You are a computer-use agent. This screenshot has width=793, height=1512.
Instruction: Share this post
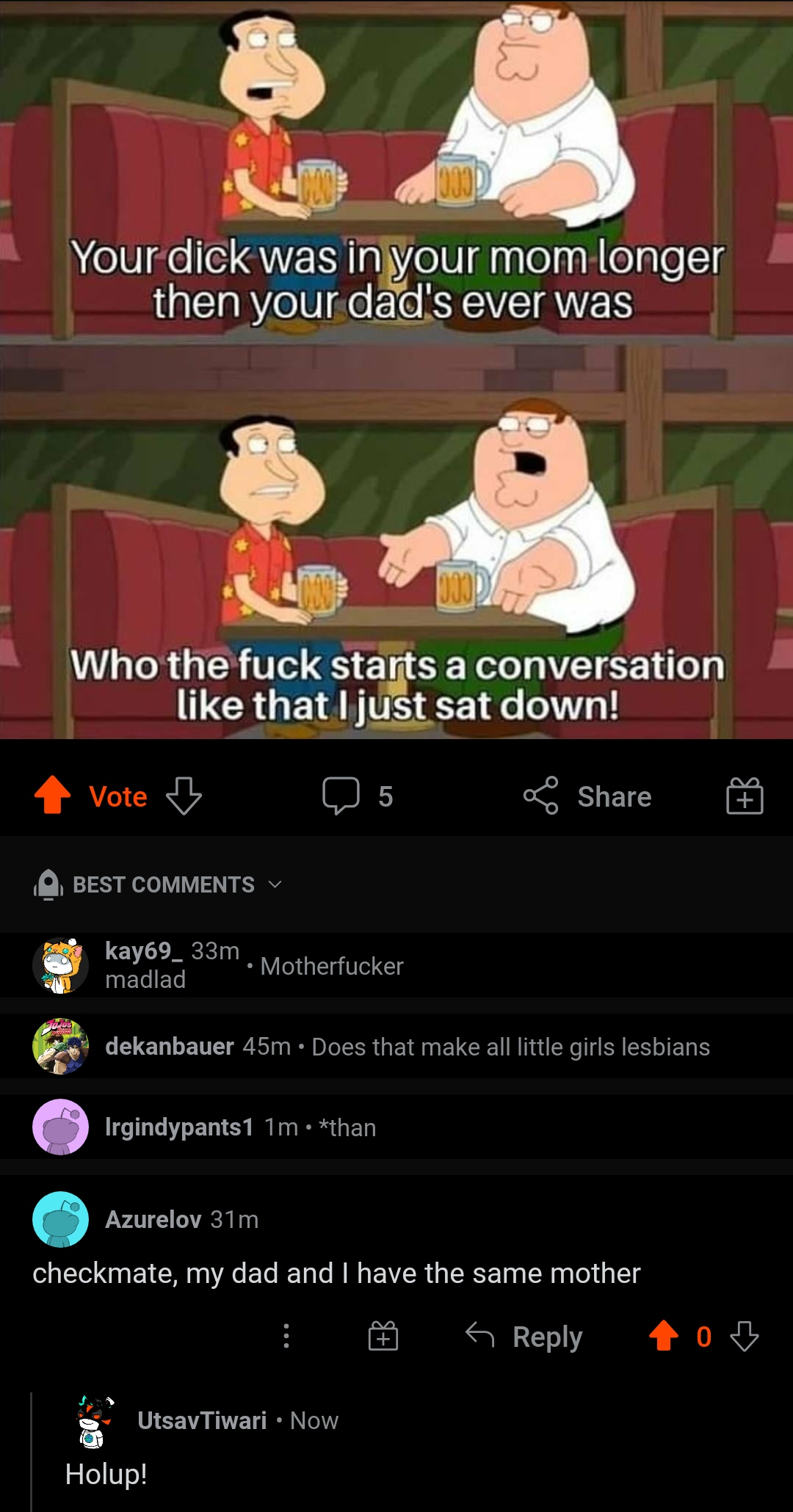point(587,796)
